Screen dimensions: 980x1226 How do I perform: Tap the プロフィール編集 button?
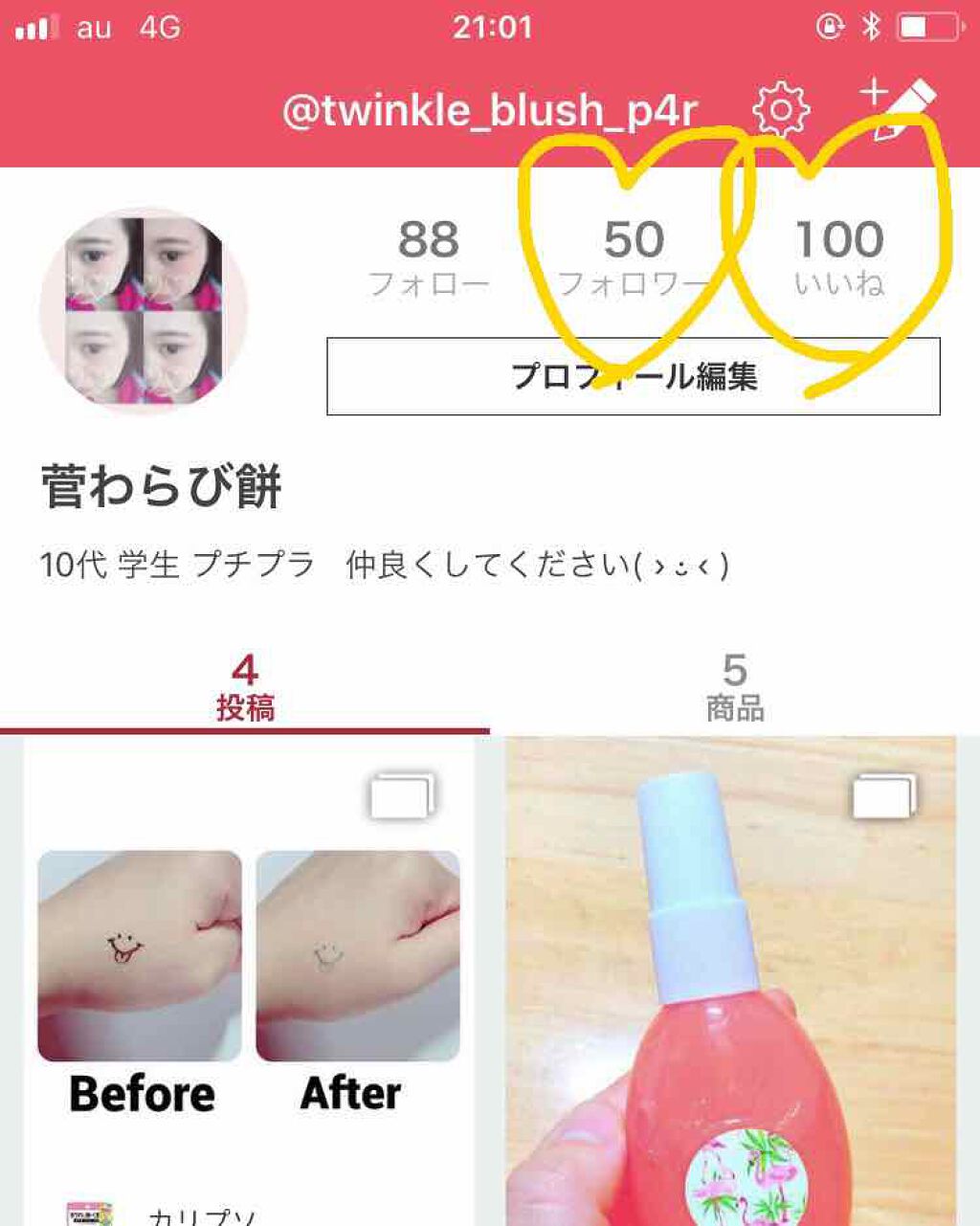[634, 376]
